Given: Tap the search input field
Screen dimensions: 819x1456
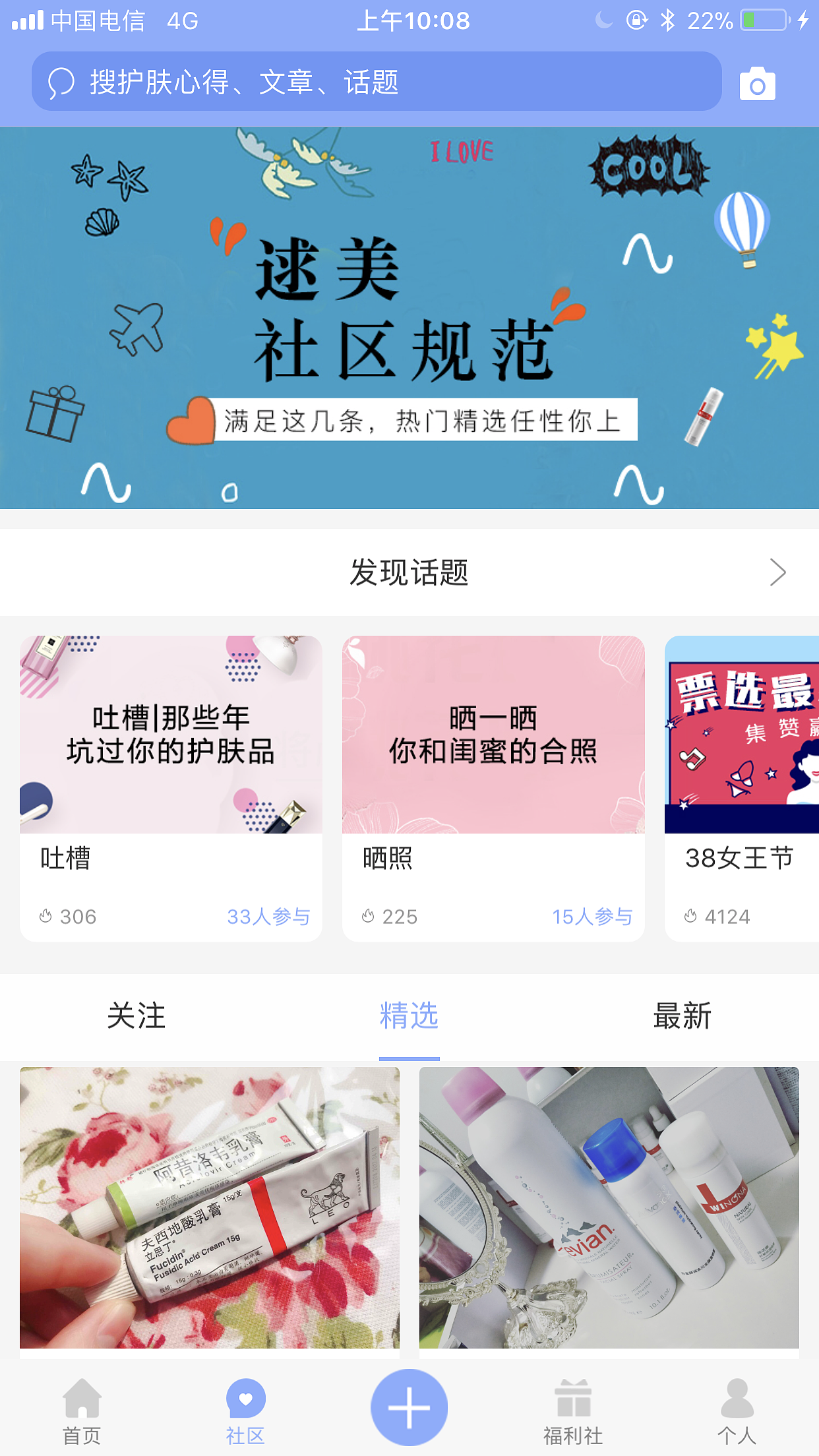Looking at the screenshot, I should [x=376, y=84].
